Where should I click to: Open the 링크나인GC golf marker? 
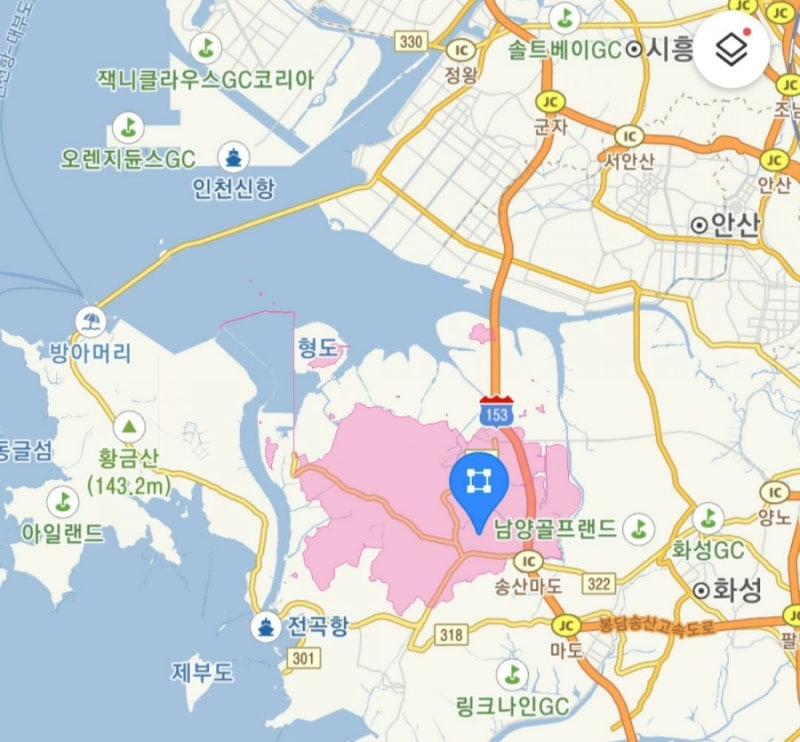click(x=512, y=672)
